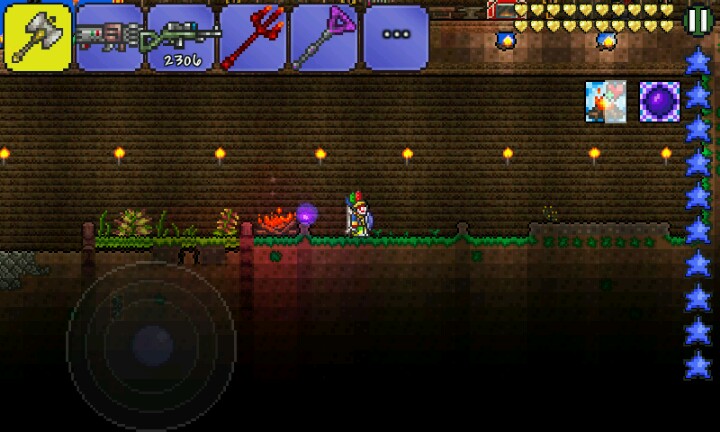Select the purple magic staff slot

(324, 37)
